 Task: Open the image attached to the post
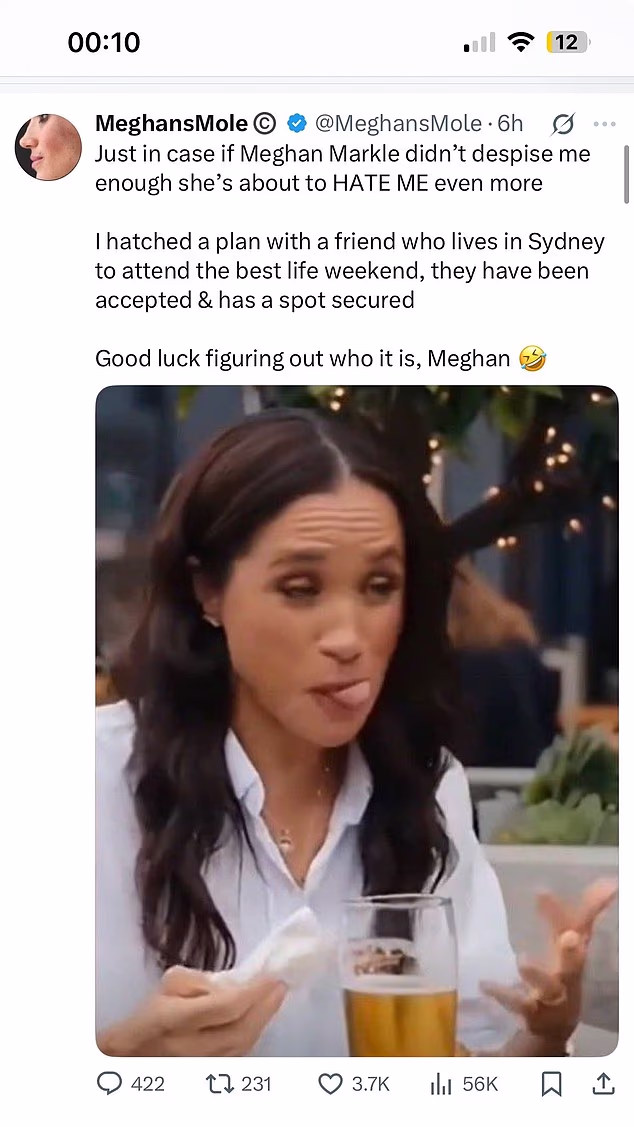click(x=357, y=720)
